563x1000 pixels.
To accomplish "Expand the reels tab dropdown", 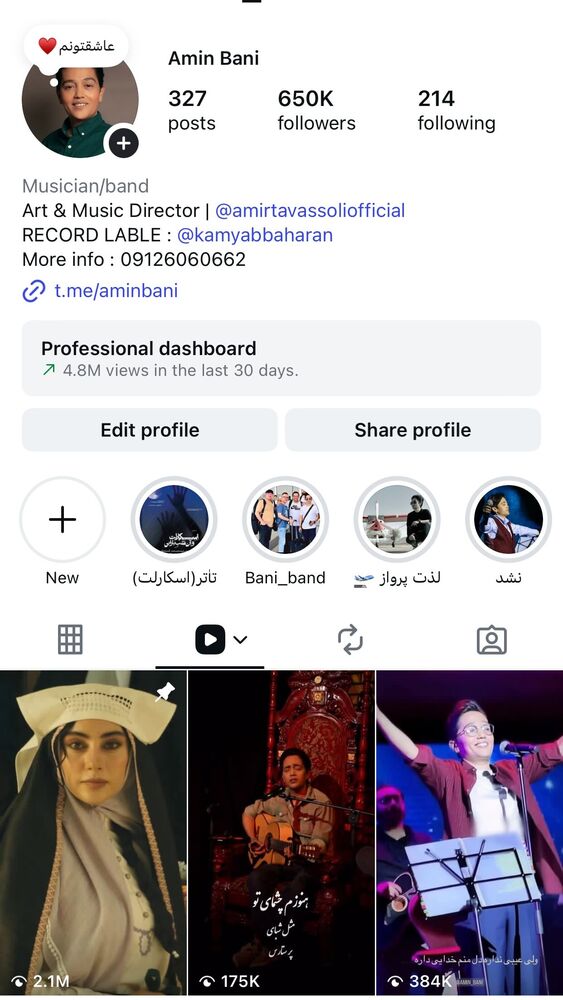I will click(240, 640).
